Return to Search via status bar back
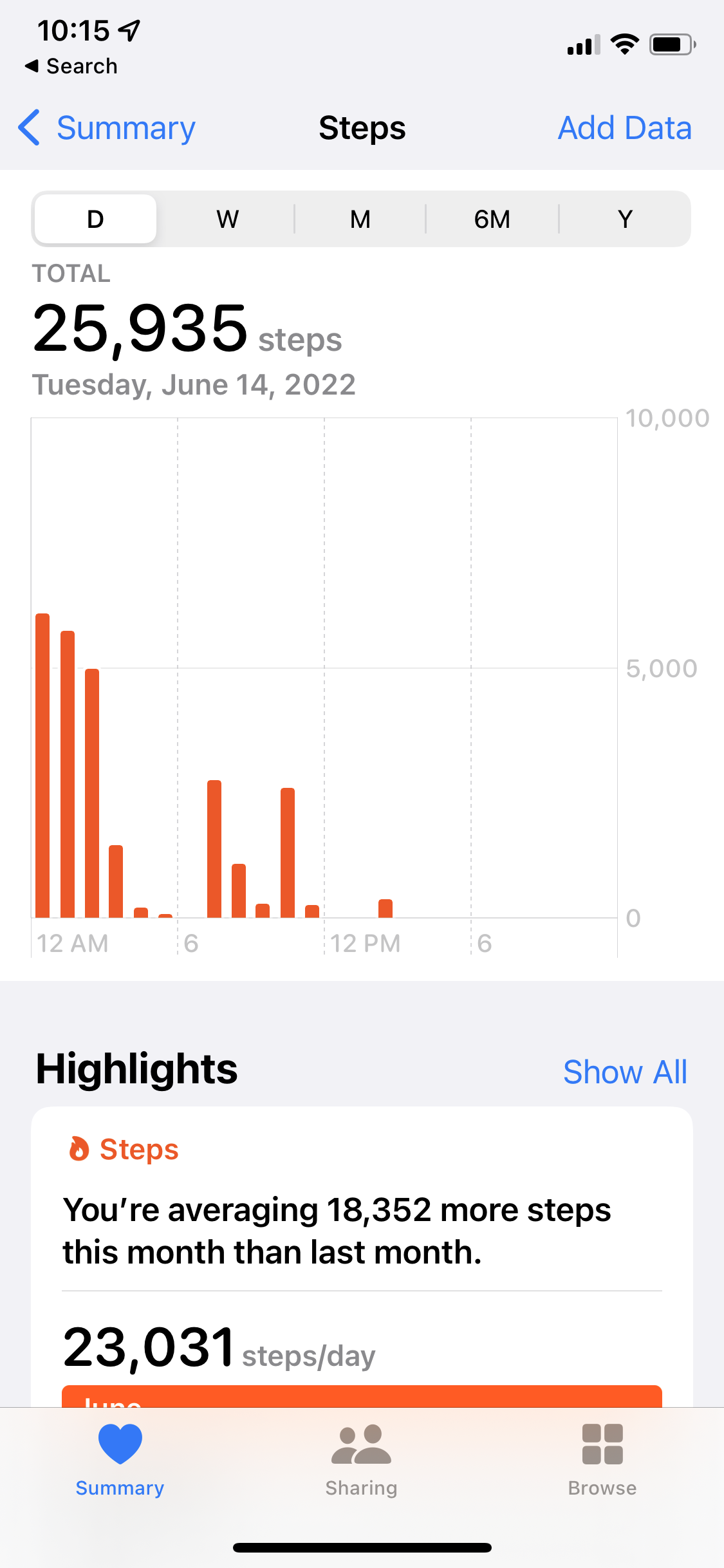This screenshot has height=1568, width=724. [x=71, y=66]
